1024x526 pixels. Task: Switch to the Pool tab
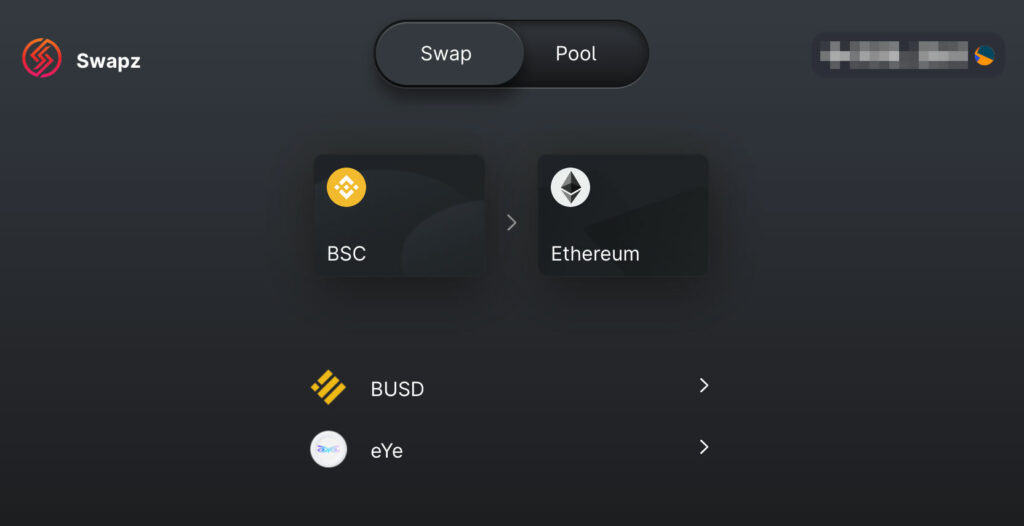click(577, 54)
